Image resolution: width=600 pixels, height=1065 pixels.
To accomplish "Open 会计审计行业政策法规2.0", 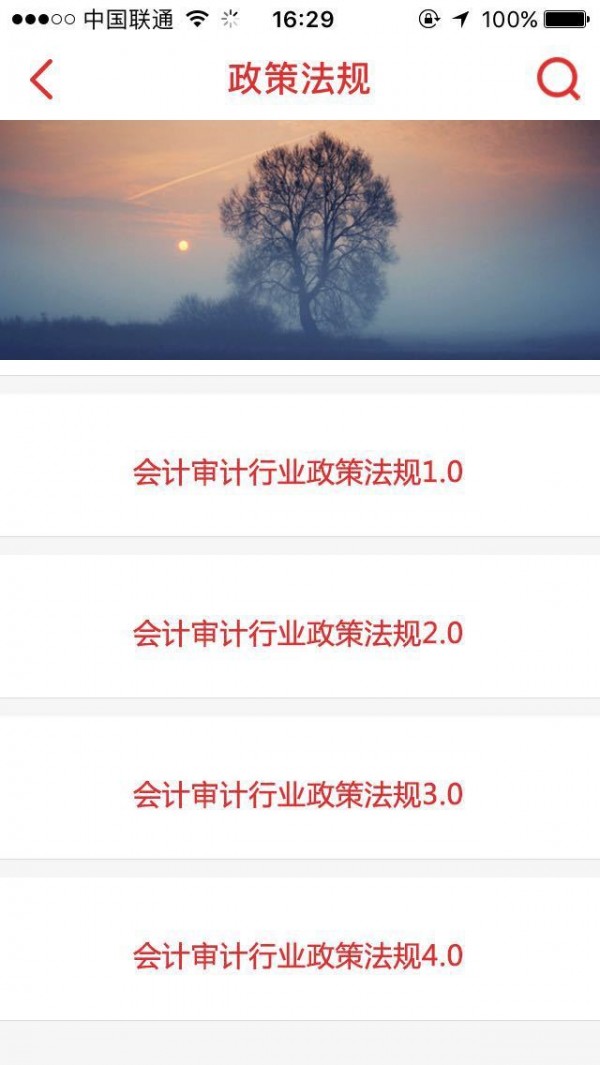I will click(298, 633).
